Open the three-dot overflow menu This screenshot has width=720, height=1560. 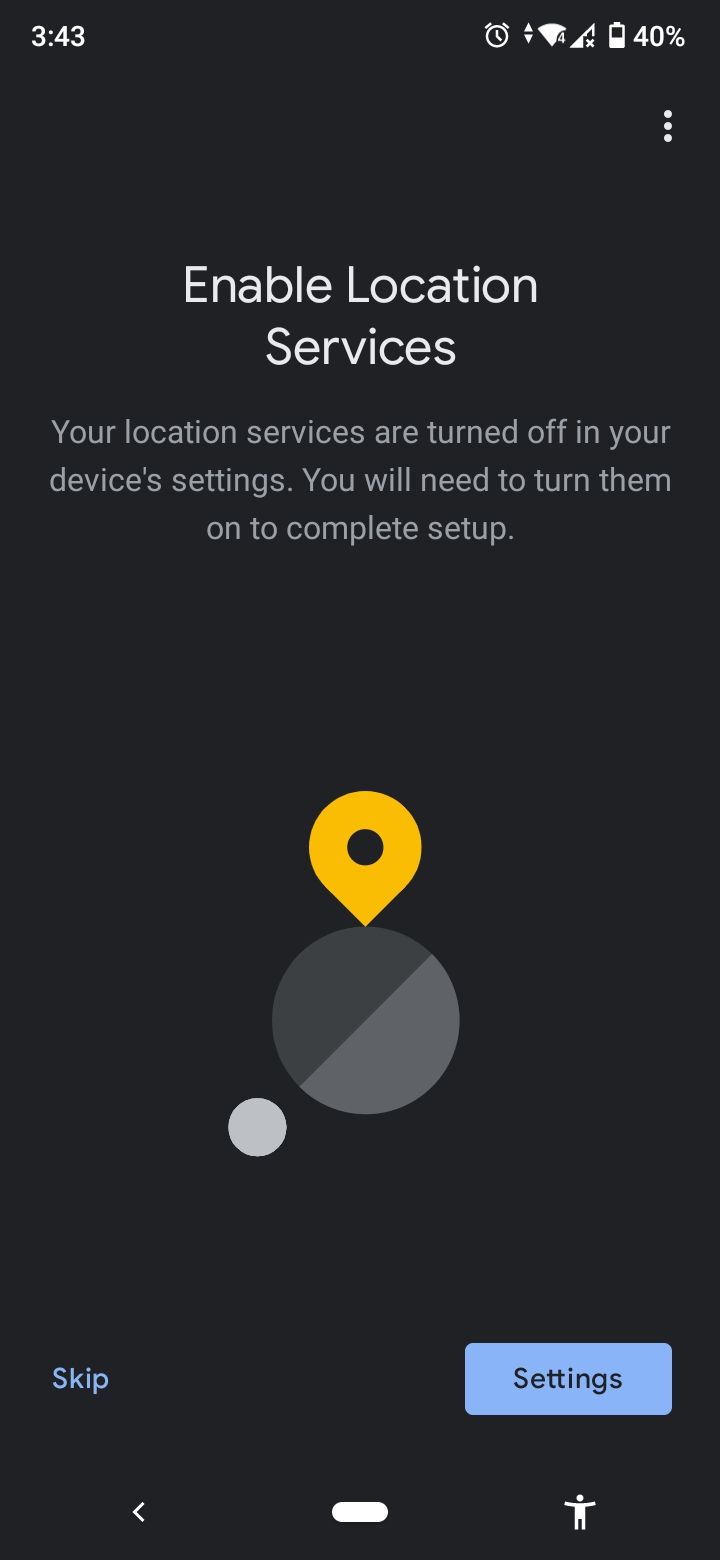pyautogui.click(x=667, y=126)
